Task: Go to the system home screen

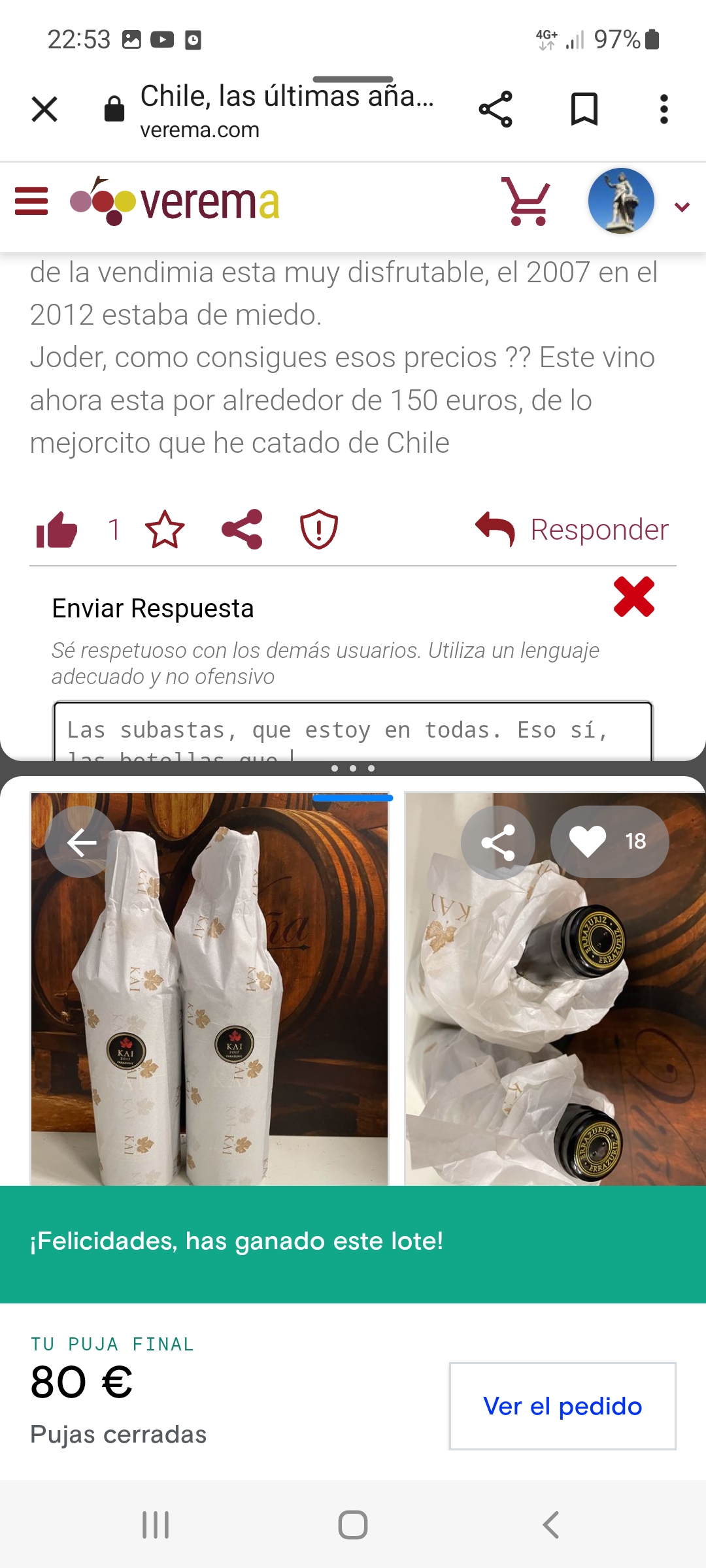Action: [x=353, y=1526]
